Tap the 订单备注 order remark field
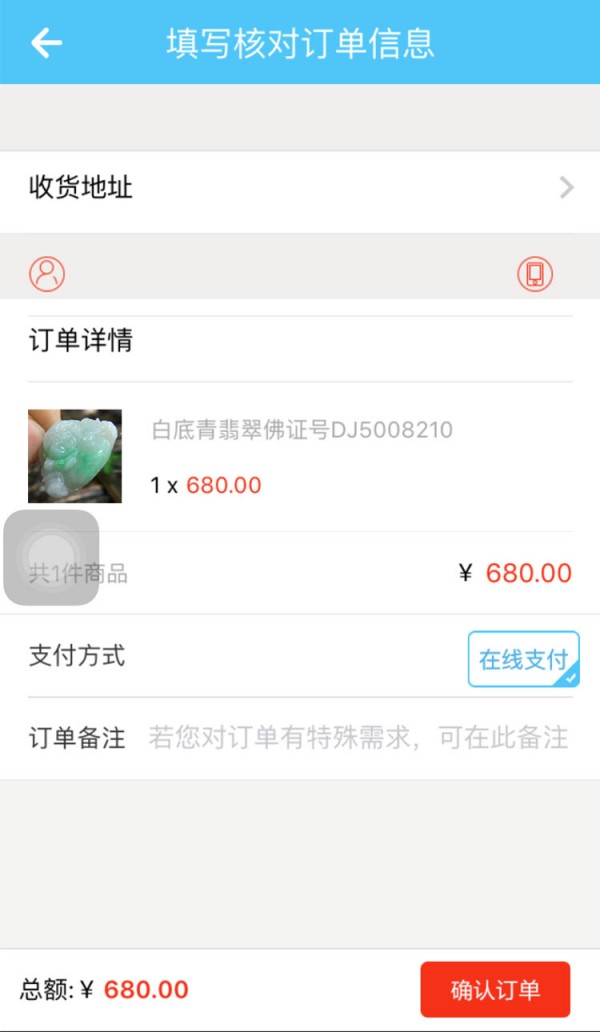Image resolution: width=600 pixels, height=1032 pixels. tap(358, 739)
